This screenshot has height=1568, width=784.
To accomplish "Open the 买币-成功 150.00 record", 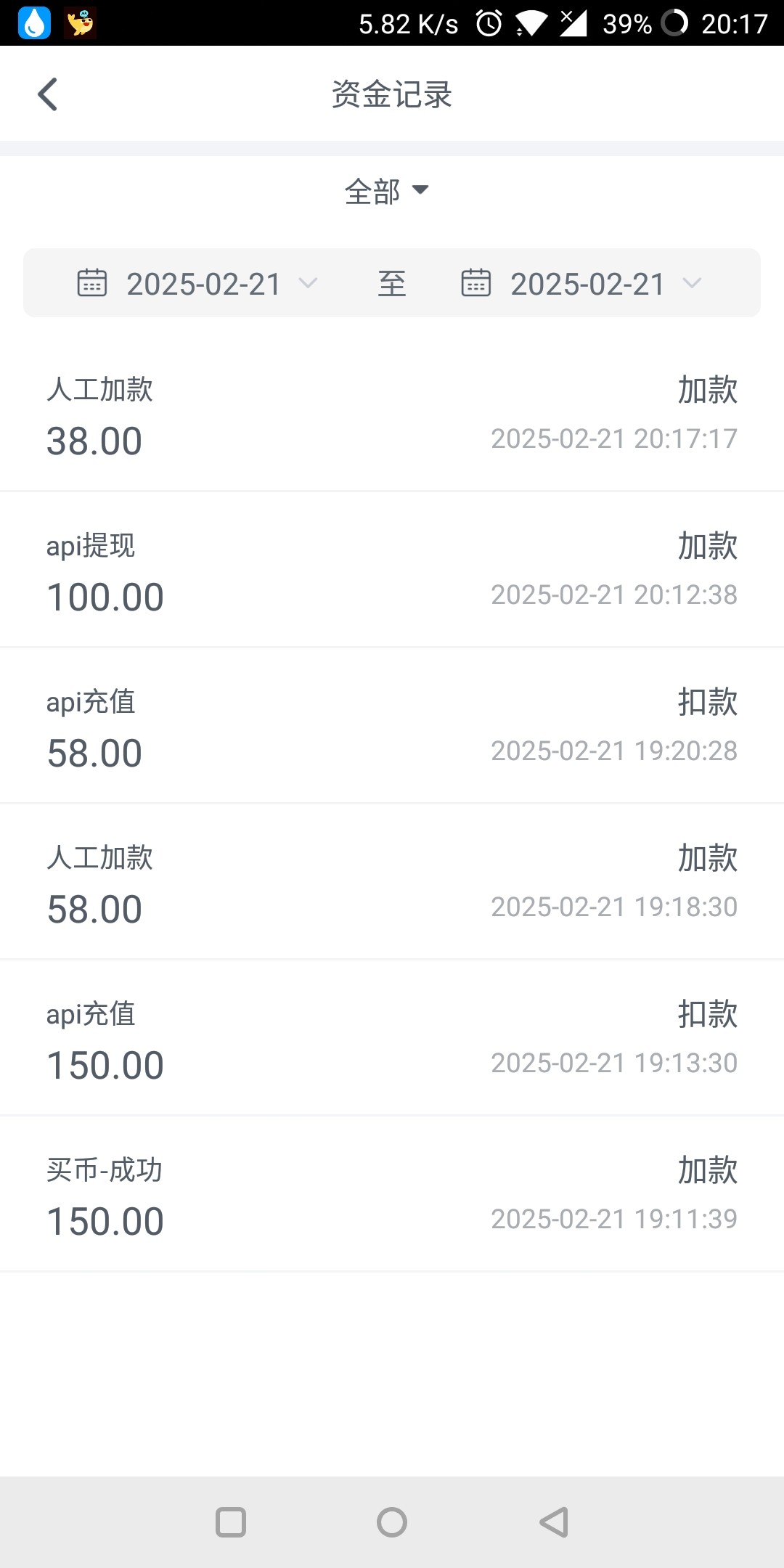I will (x=392, y=1195).
